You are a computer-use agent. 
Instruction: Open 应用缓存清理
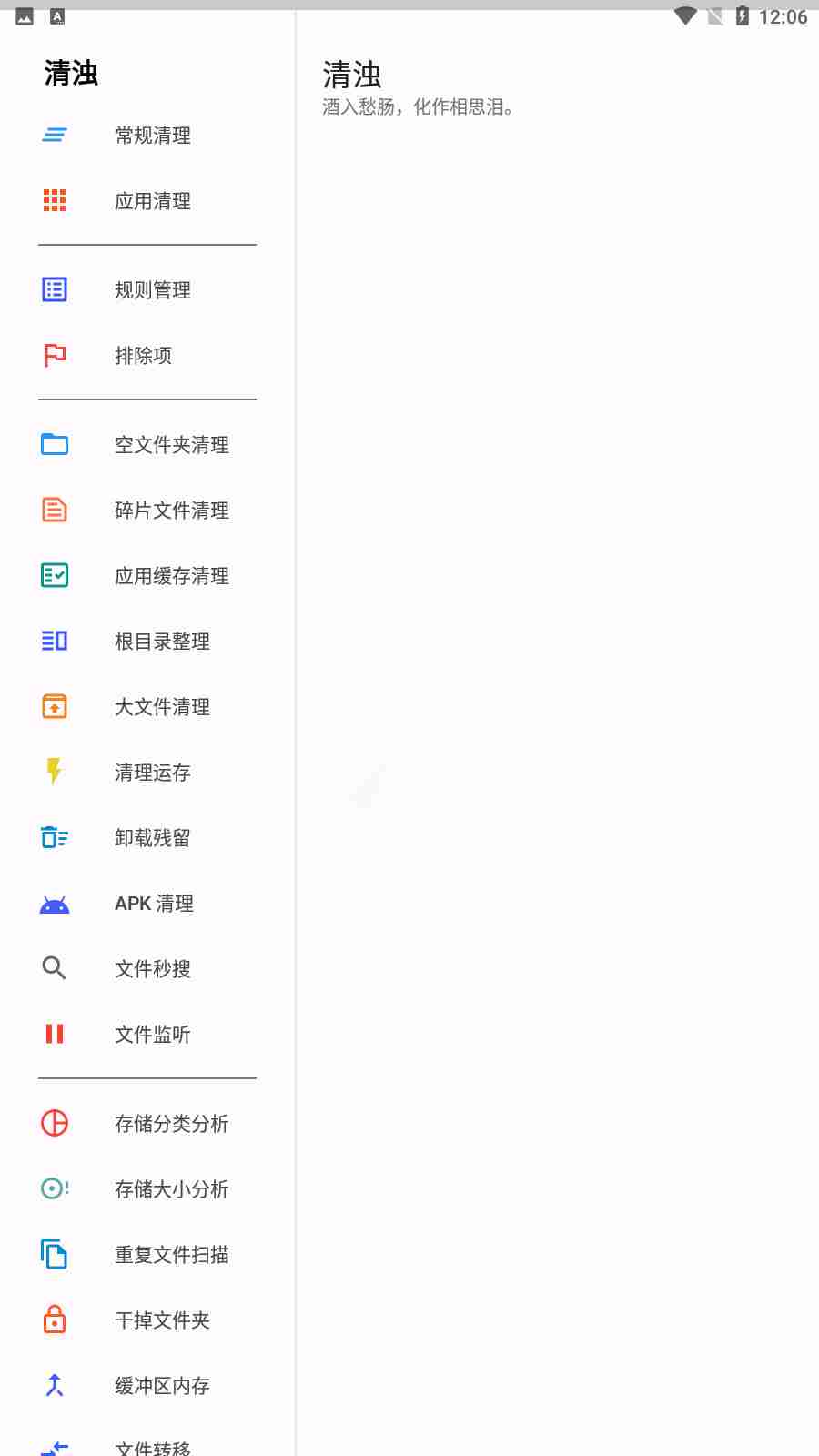coord(171,576)
